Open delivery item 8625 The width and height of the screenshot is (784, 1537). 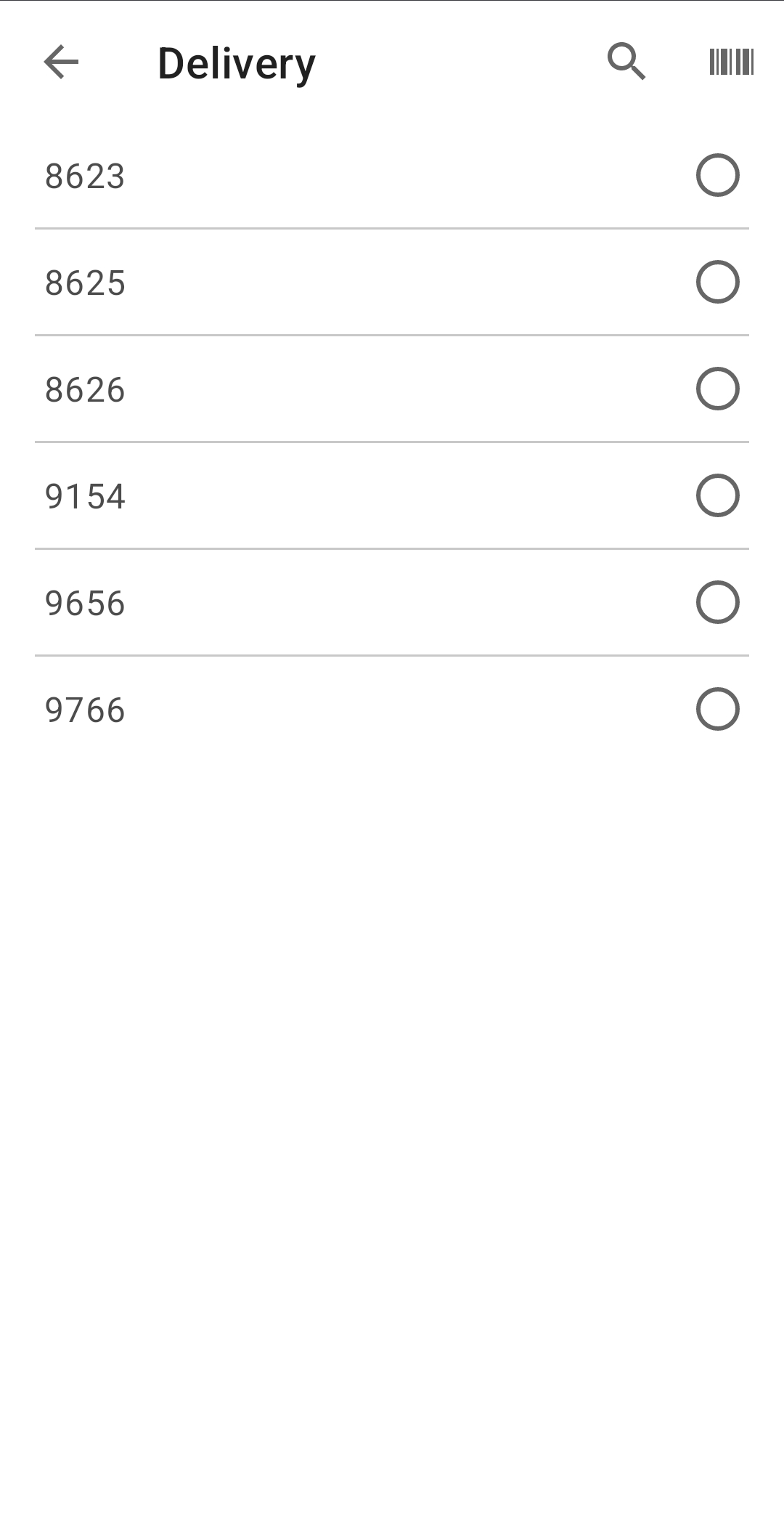290,282
